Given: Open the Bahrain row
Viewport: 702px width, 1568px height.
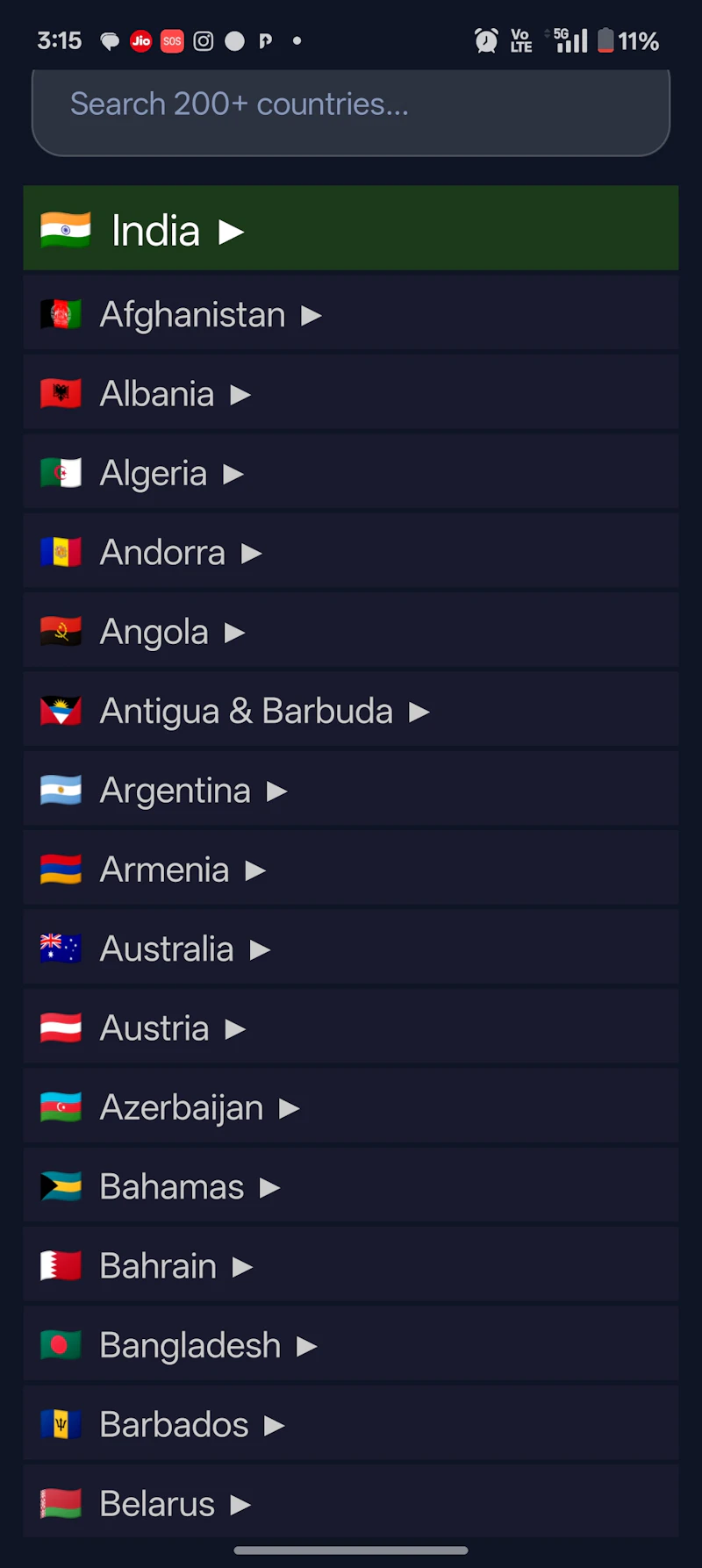Looking at the screenshot, I should [351, 1265].
